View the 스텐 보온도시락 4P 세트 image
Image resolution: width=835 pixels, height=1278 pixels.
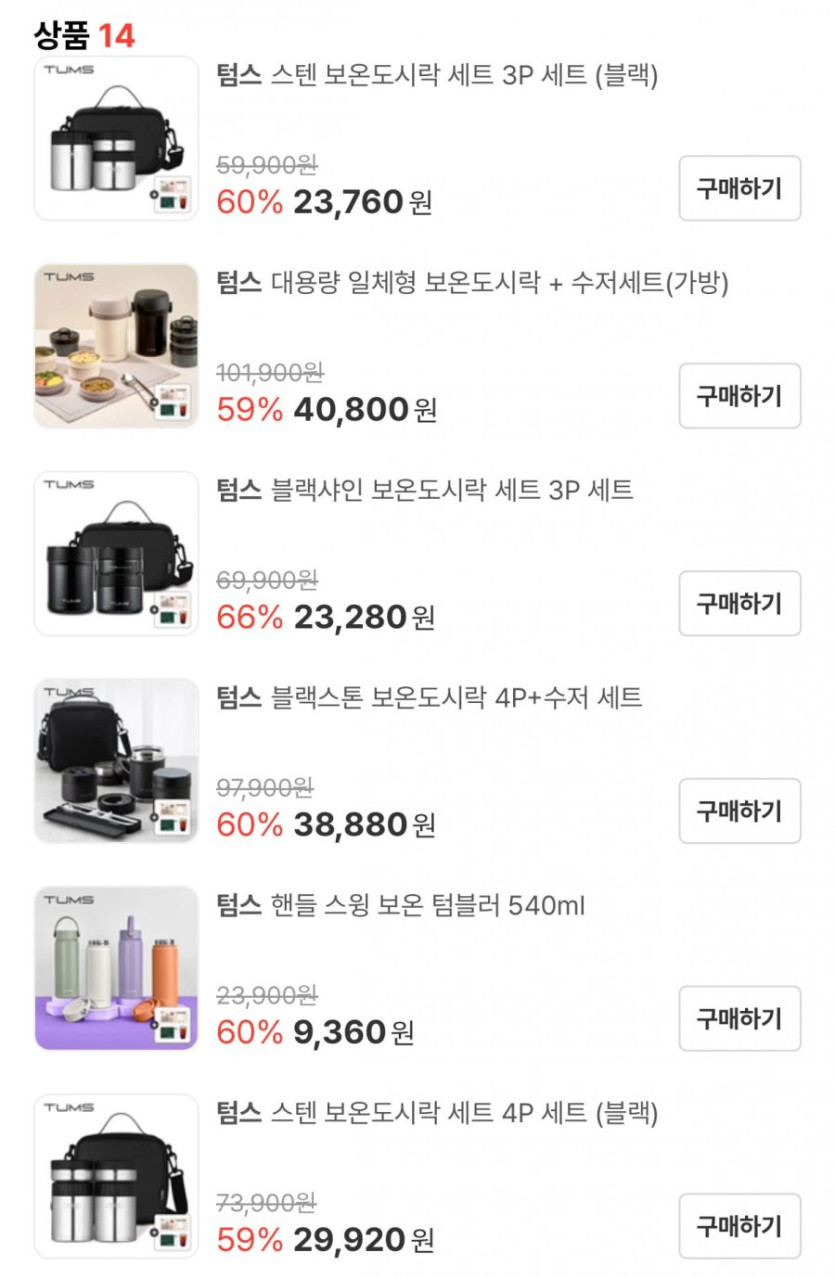tap(117, 1176)
